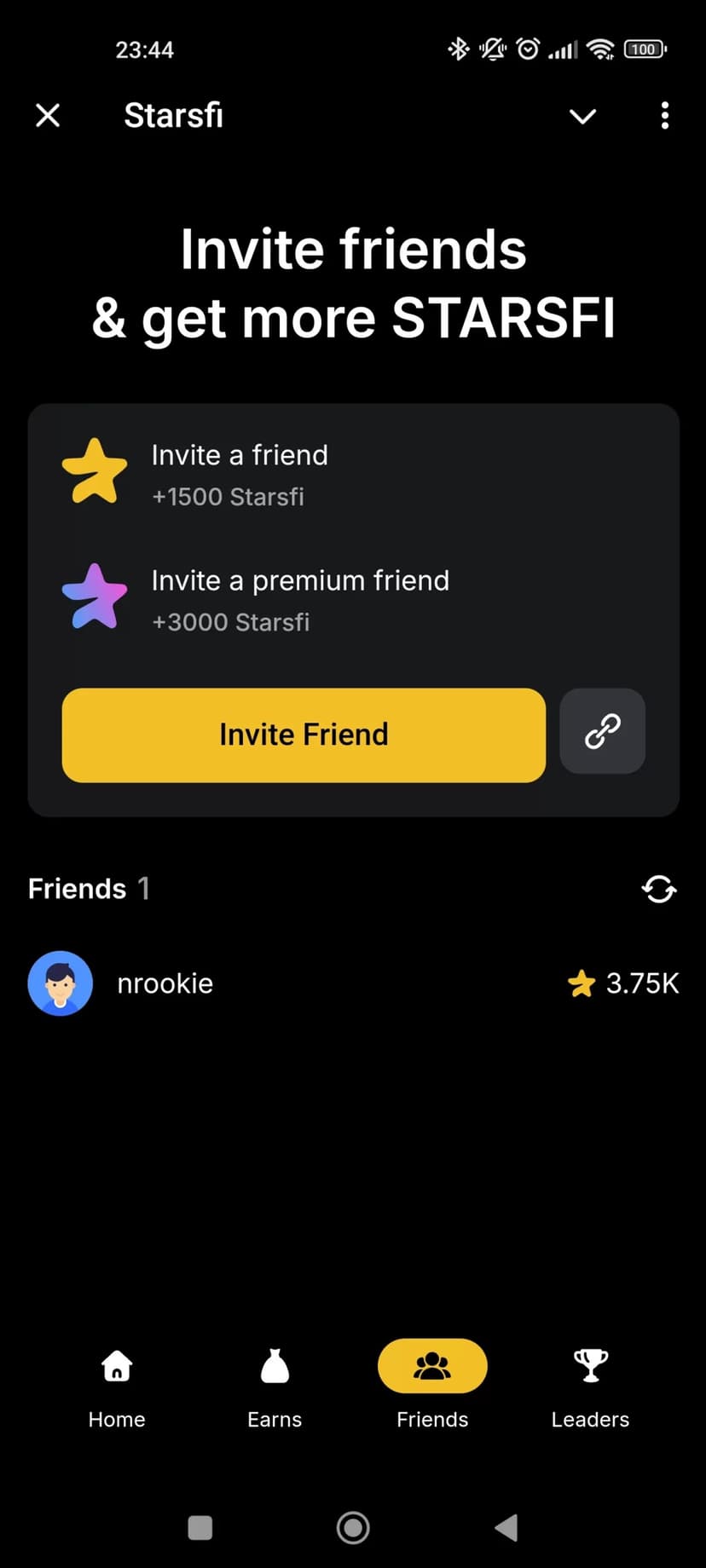Collapse the app with the chevron

pyautogui.click(x=582, y=116)
